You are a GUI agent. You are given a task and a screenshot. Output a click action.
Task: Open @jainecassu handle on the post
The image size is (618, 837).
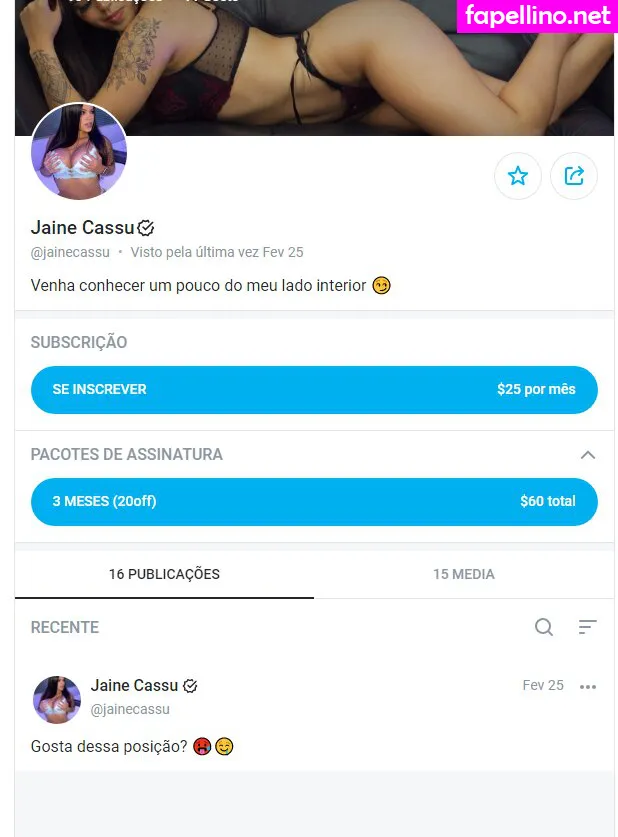(x=130, y=709)
